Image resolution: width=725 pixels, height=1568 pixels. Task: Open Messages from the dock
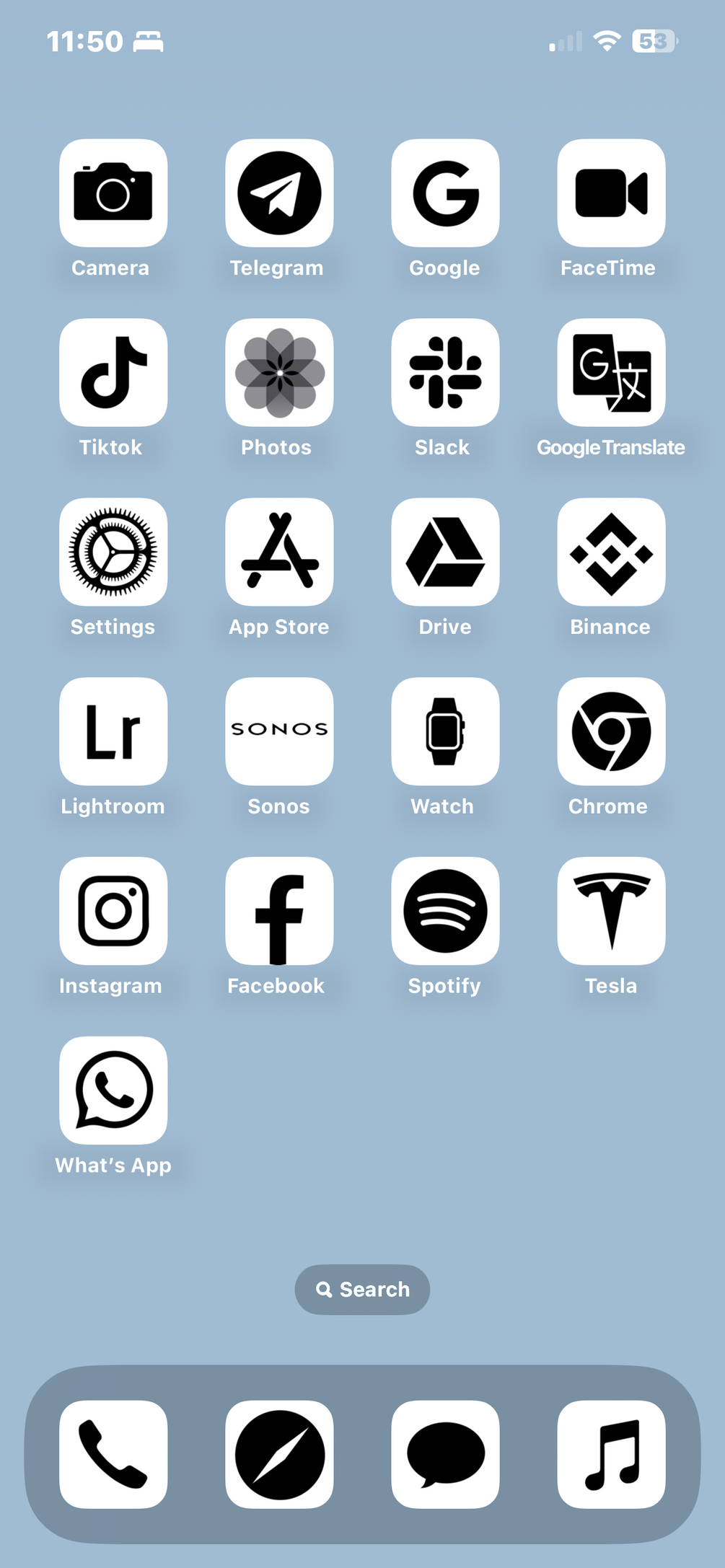445,1454
